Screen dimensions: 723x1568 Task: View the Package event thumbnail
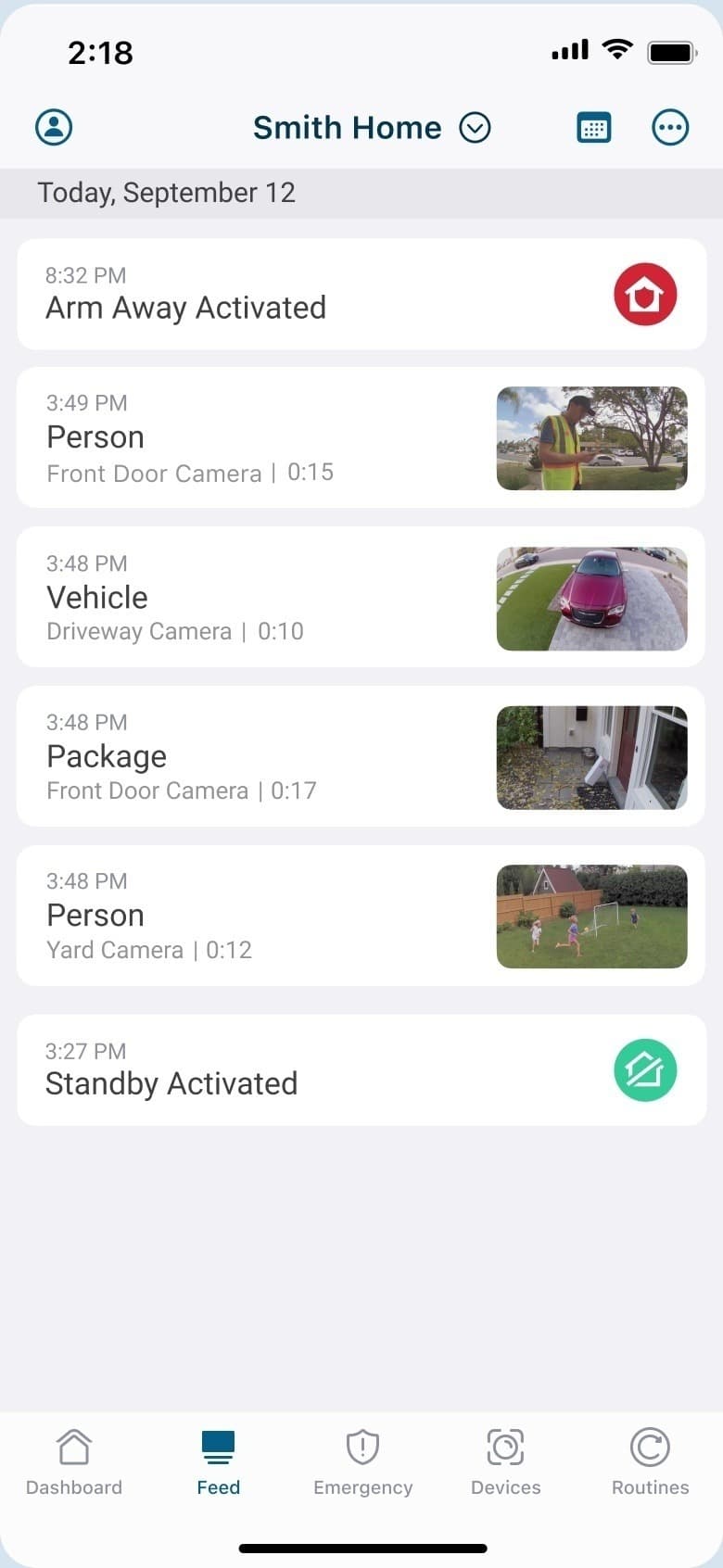pyautogui.click(x=591, y=756)
